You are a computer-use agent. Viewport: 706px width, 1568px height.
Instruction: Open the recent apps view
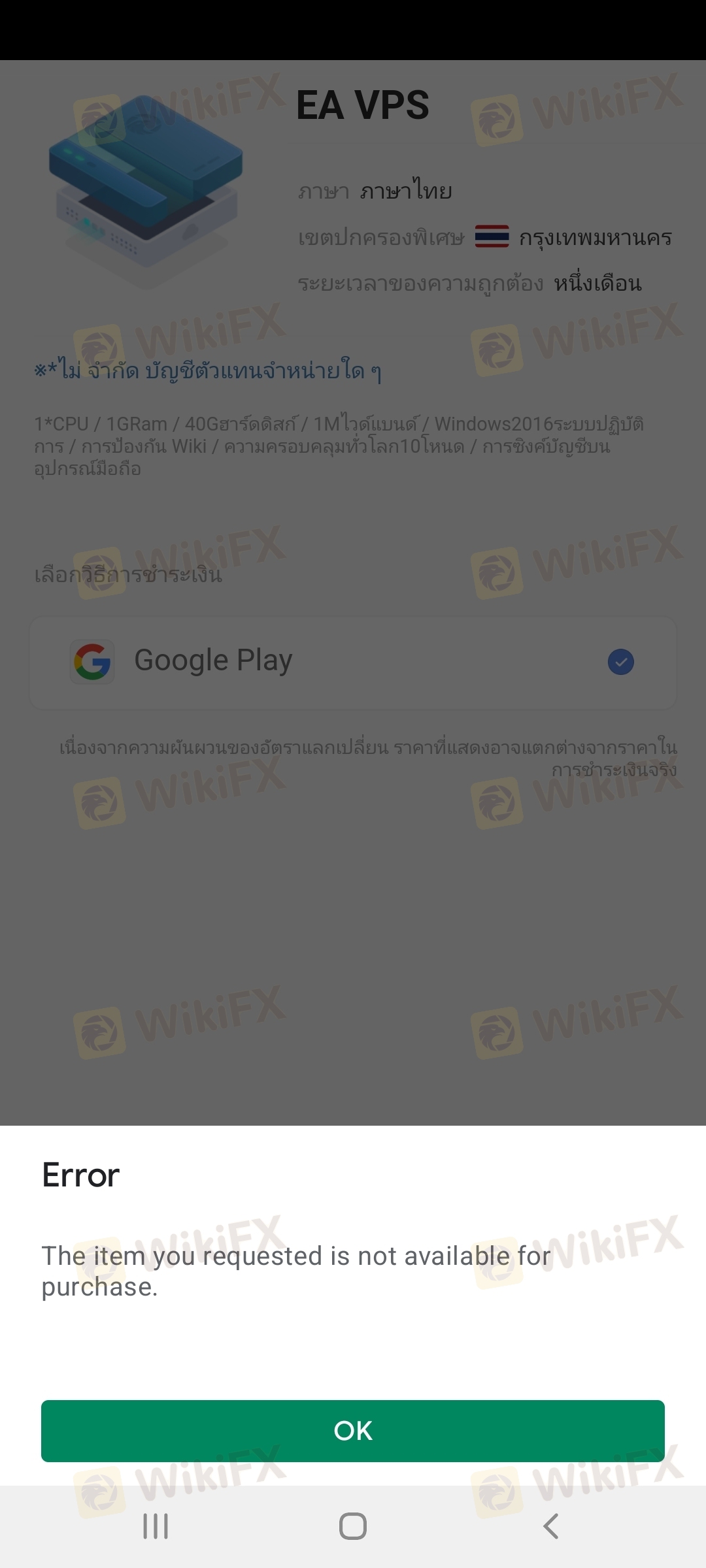coord(156,1526)
